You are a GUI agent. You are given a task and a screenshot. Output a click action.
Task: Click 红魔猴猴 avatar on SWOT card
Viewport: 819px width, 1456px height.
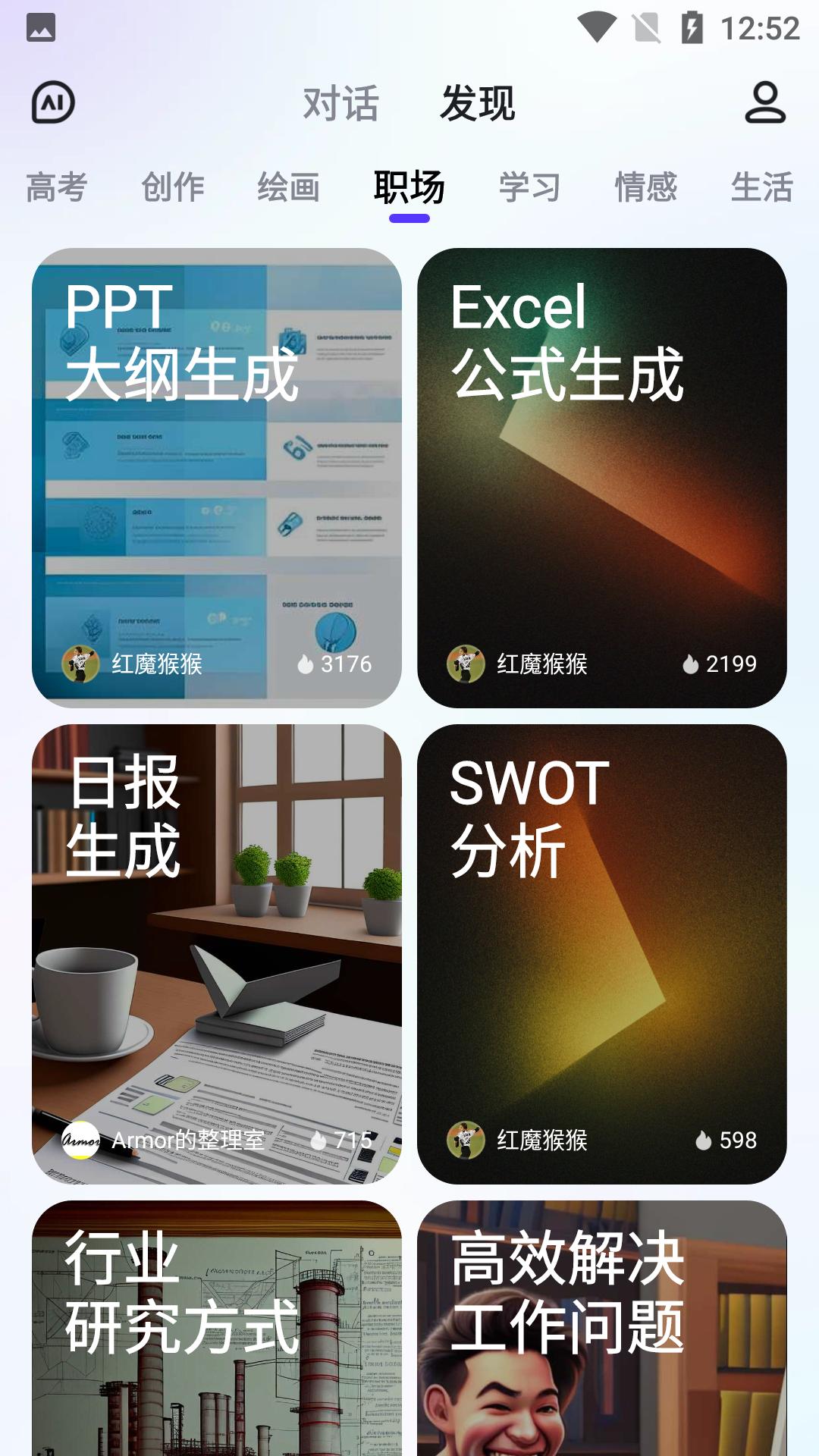(x=466, y=1139)
